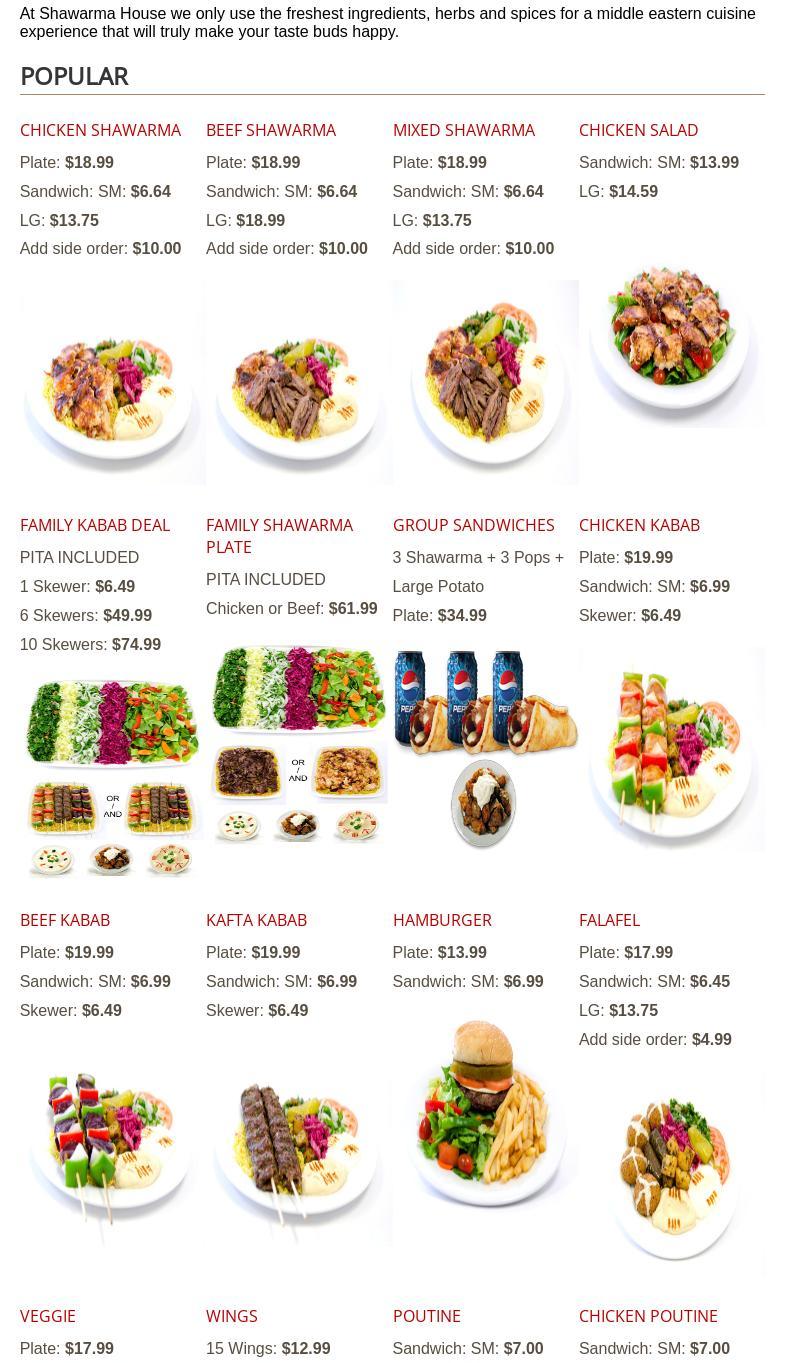Open the Family Shawarma Plate
The height and width of the screenshot is (1363, 785).
[279, 536]
